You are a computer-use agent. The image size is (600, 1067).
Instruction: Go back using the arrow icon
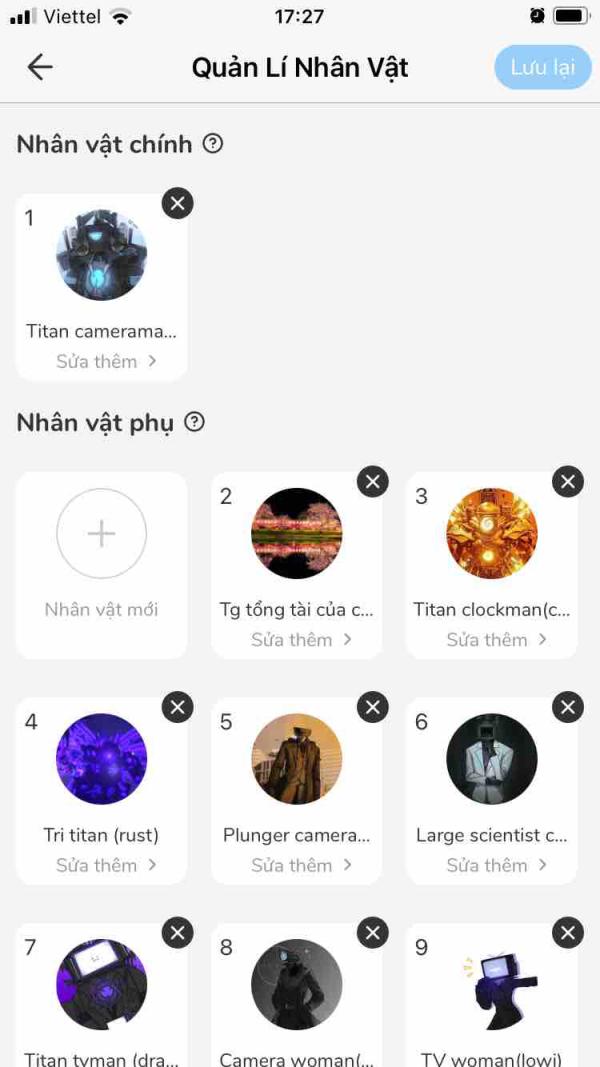click(40, 67)
